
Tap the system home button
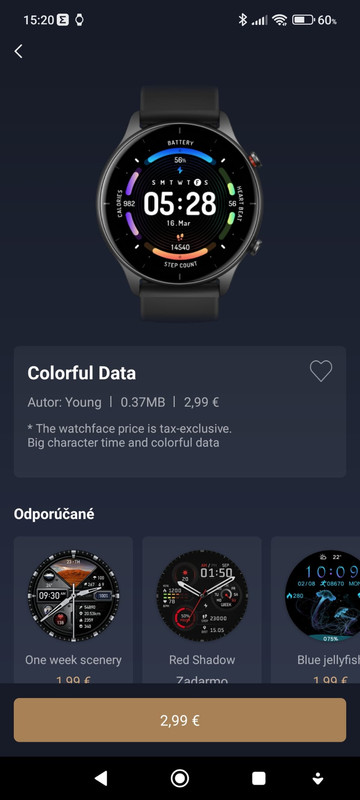(179, 778)
